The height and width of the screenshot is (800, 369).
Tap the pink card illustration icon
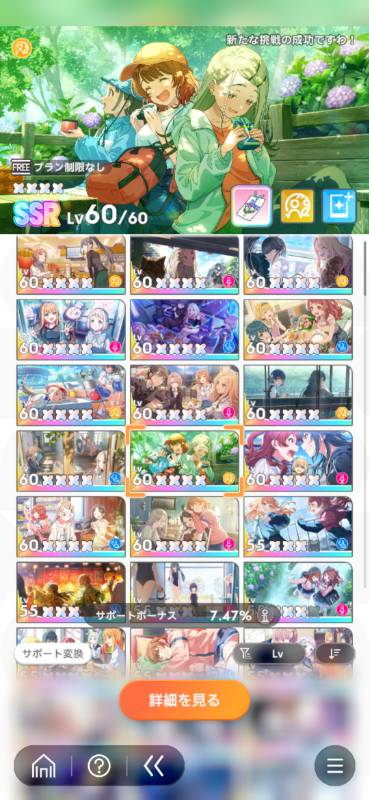pos(251,206)
